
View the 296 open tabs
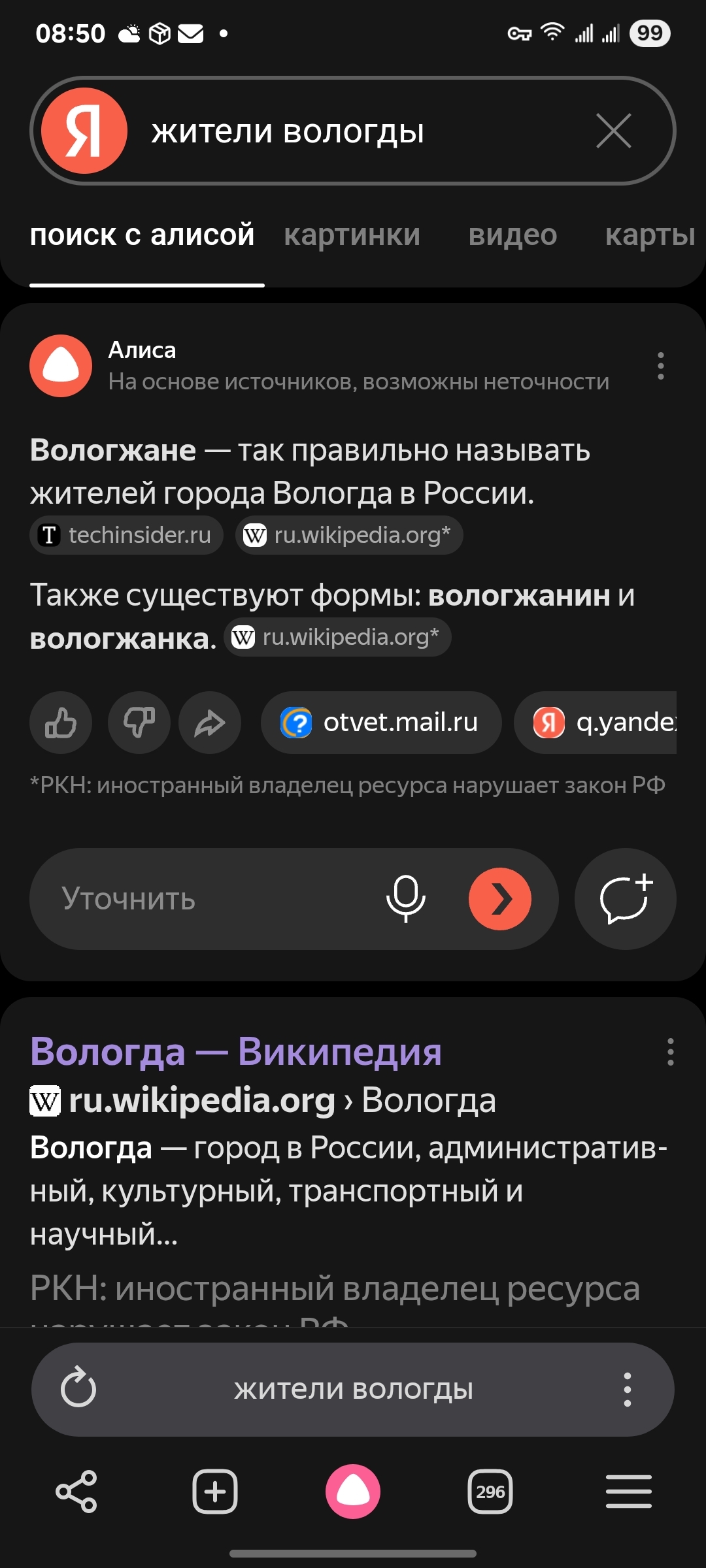[490, 1492]
